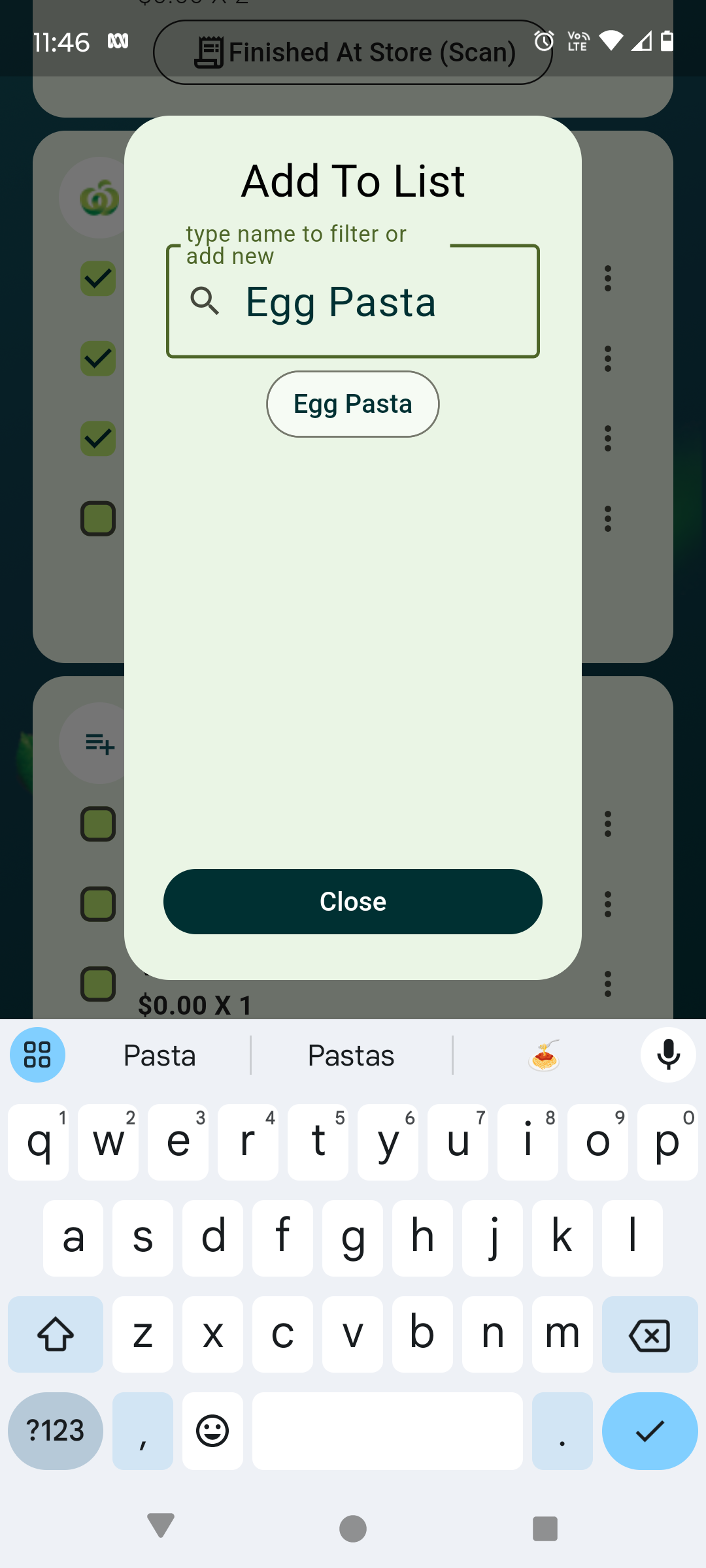Start voice input with the keyboard microphone
This screenshot has height=1568, width=706.
[668, 1054]
